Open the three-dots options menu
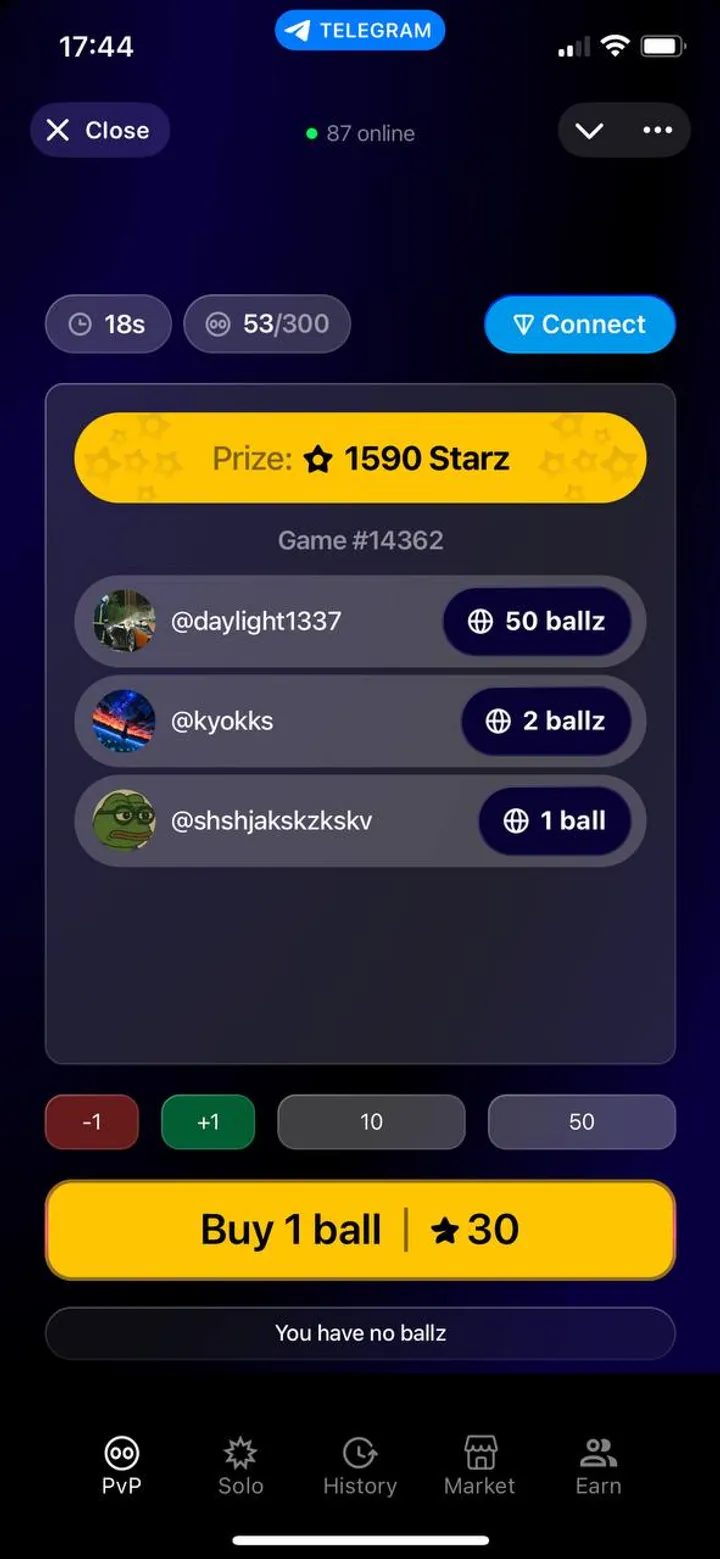This screenshot has height=1559, width=720. point(657,130)
